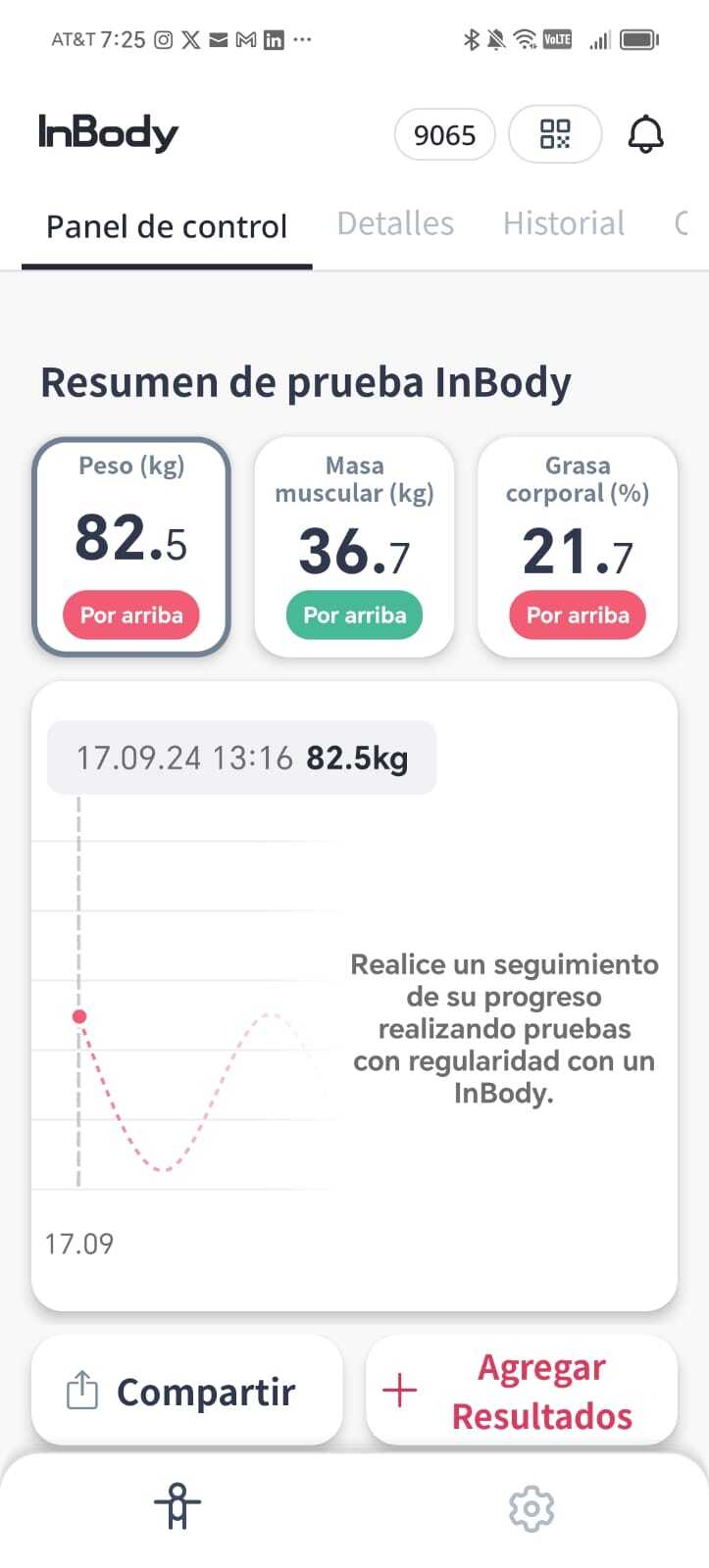Open the QR code scanner button

(x=555, y=134)
